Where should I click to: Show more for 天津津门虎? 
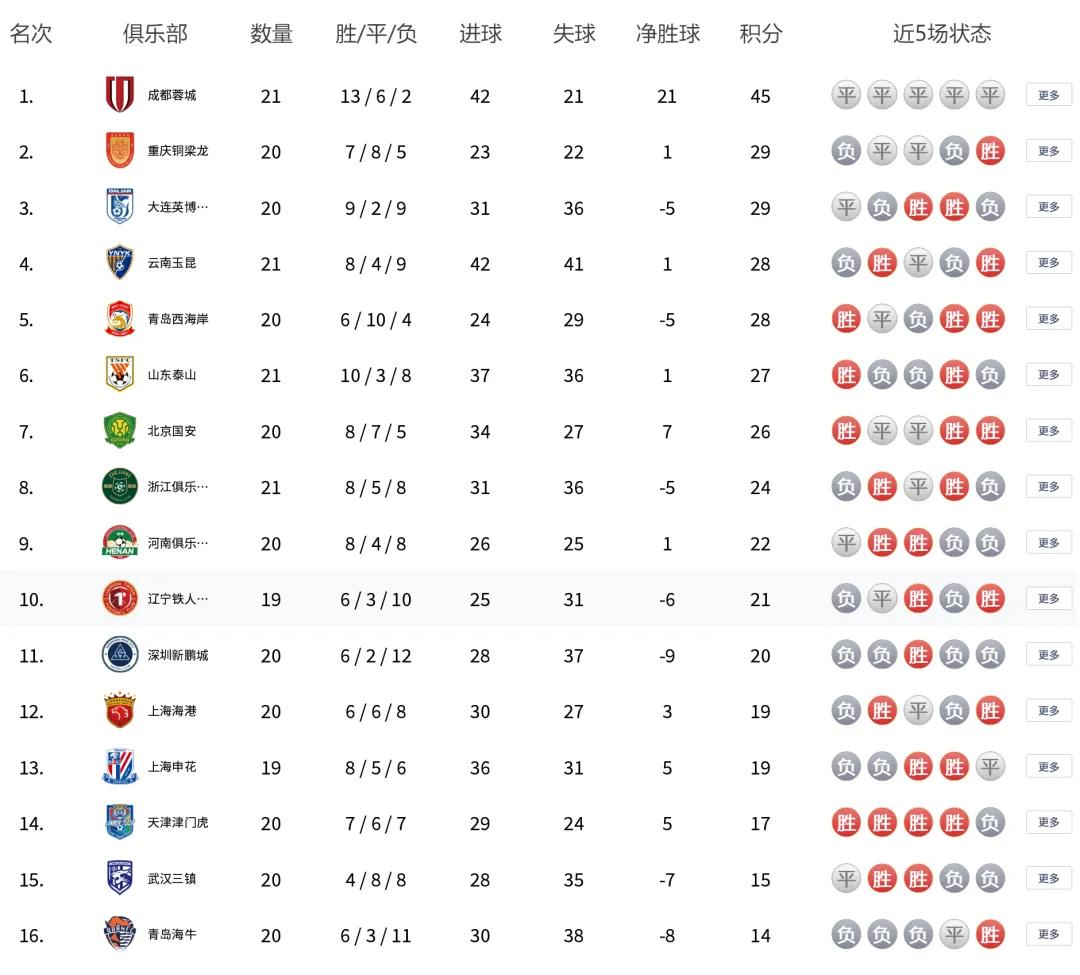[1048, 822]
